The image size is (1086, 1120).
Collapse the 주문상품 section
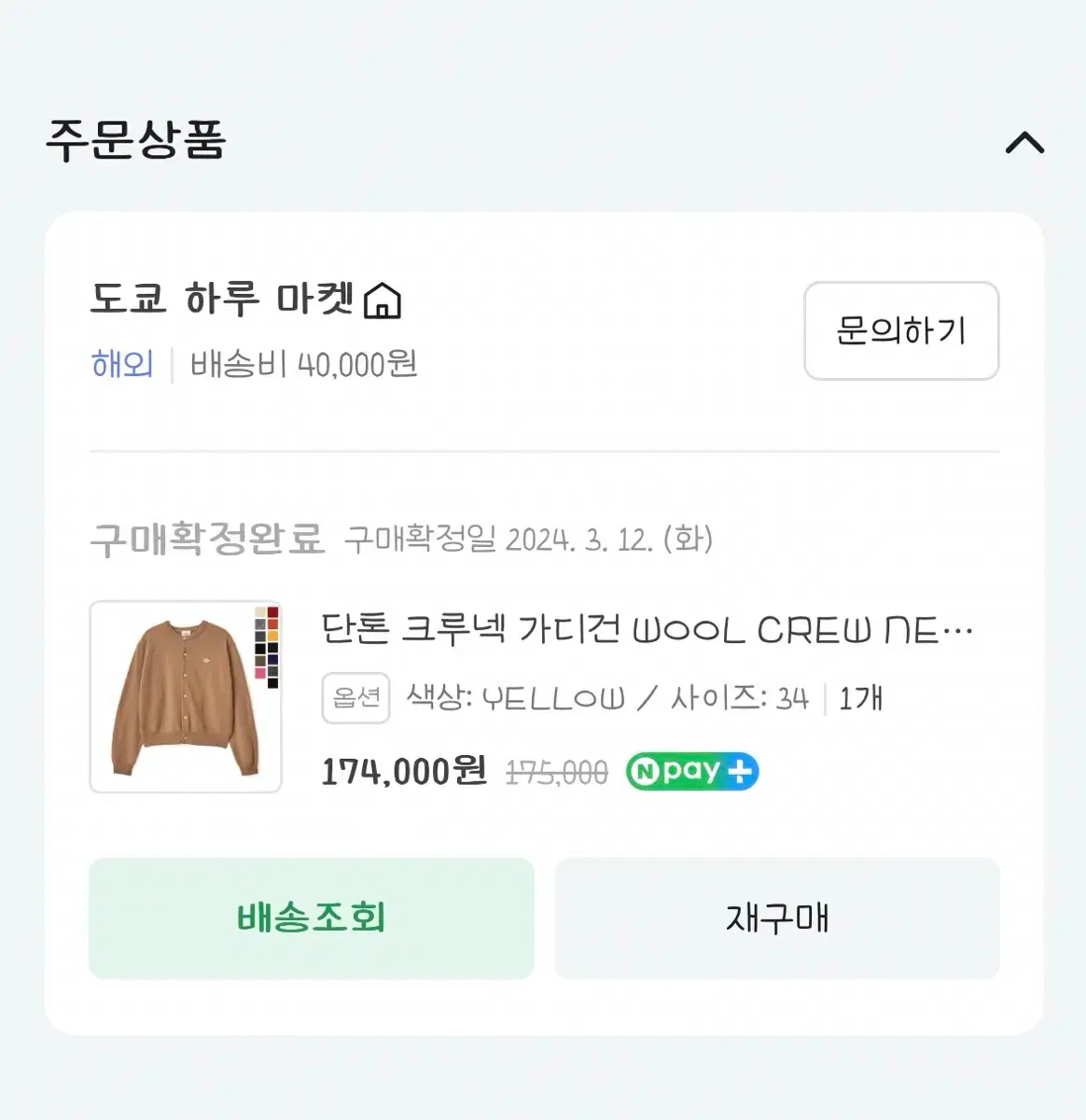tap(1023, 144)
